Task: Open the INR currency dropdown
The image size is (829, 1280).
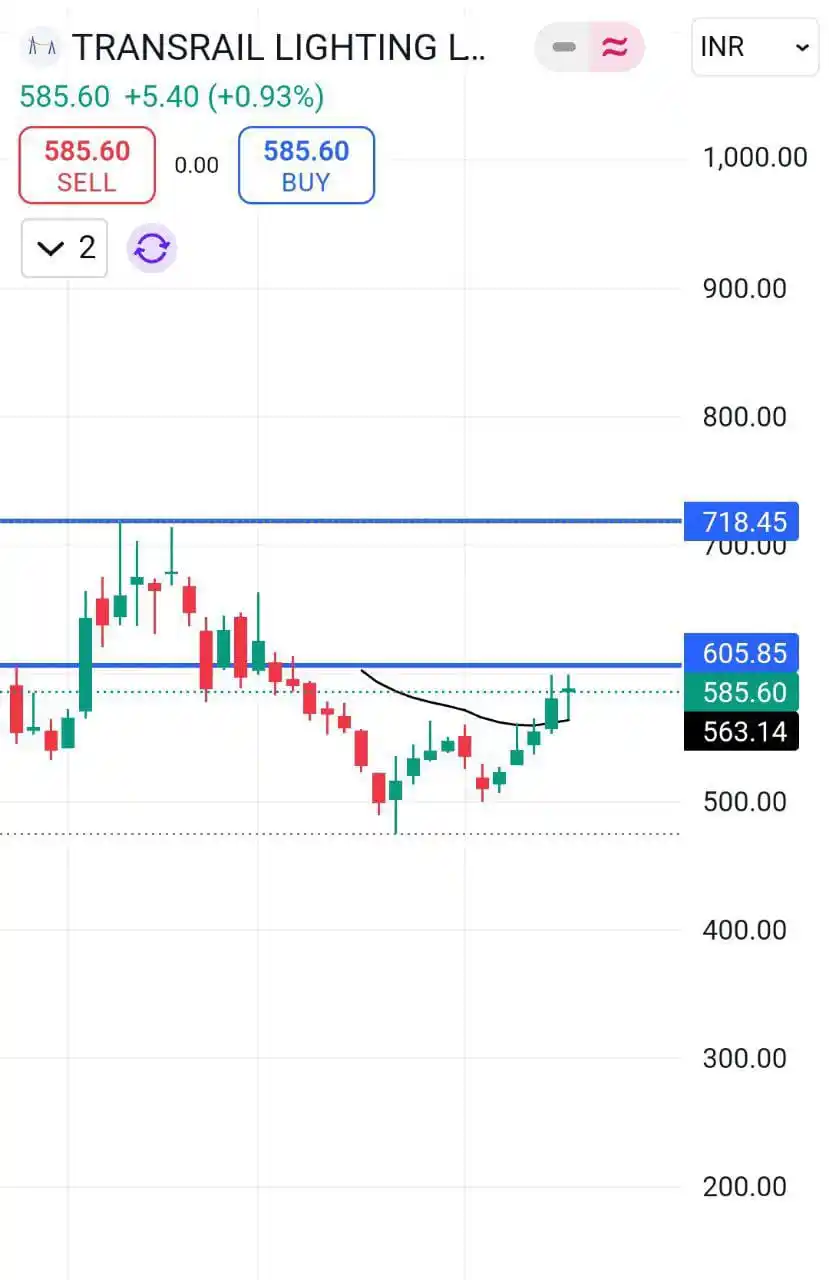Action: 755,47
